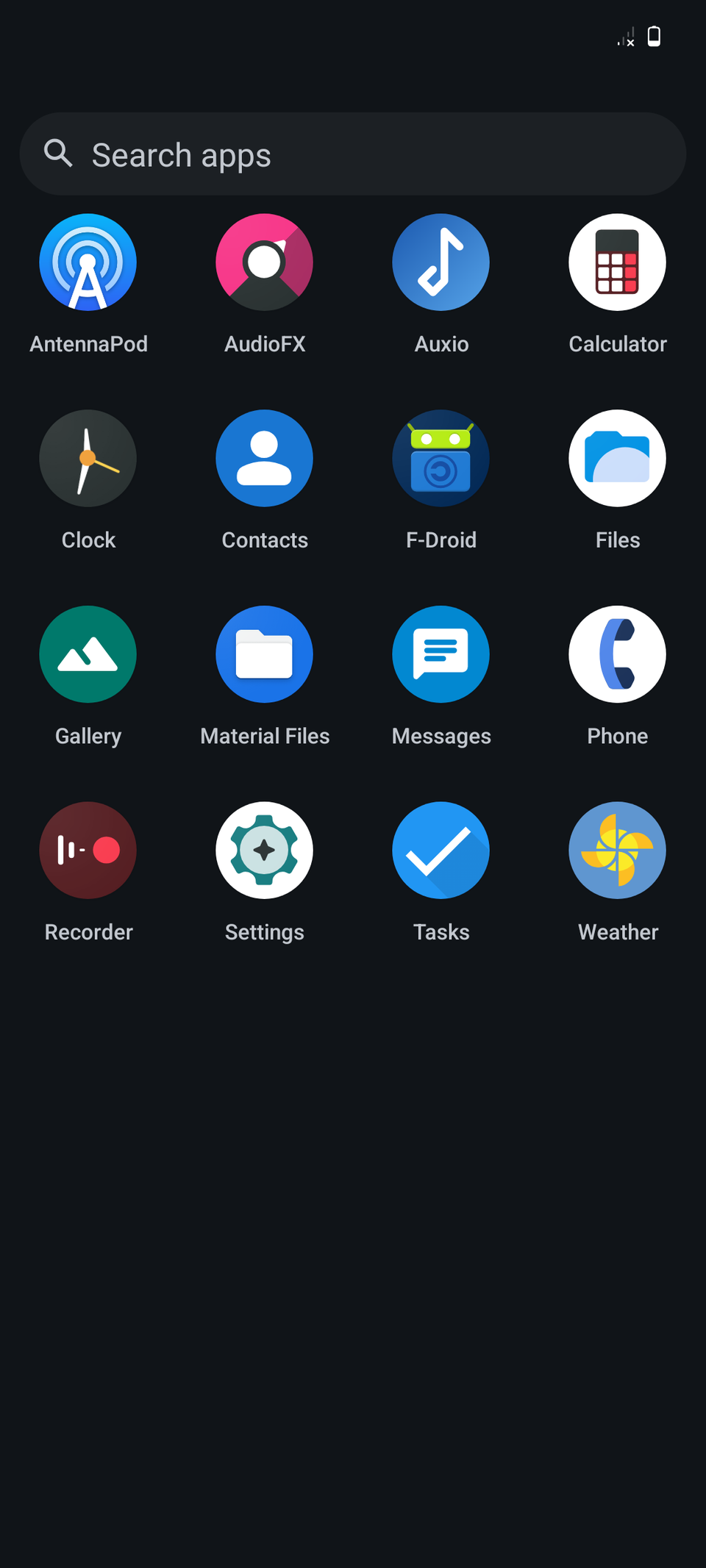Launch the Gallery app

point(88,654)
